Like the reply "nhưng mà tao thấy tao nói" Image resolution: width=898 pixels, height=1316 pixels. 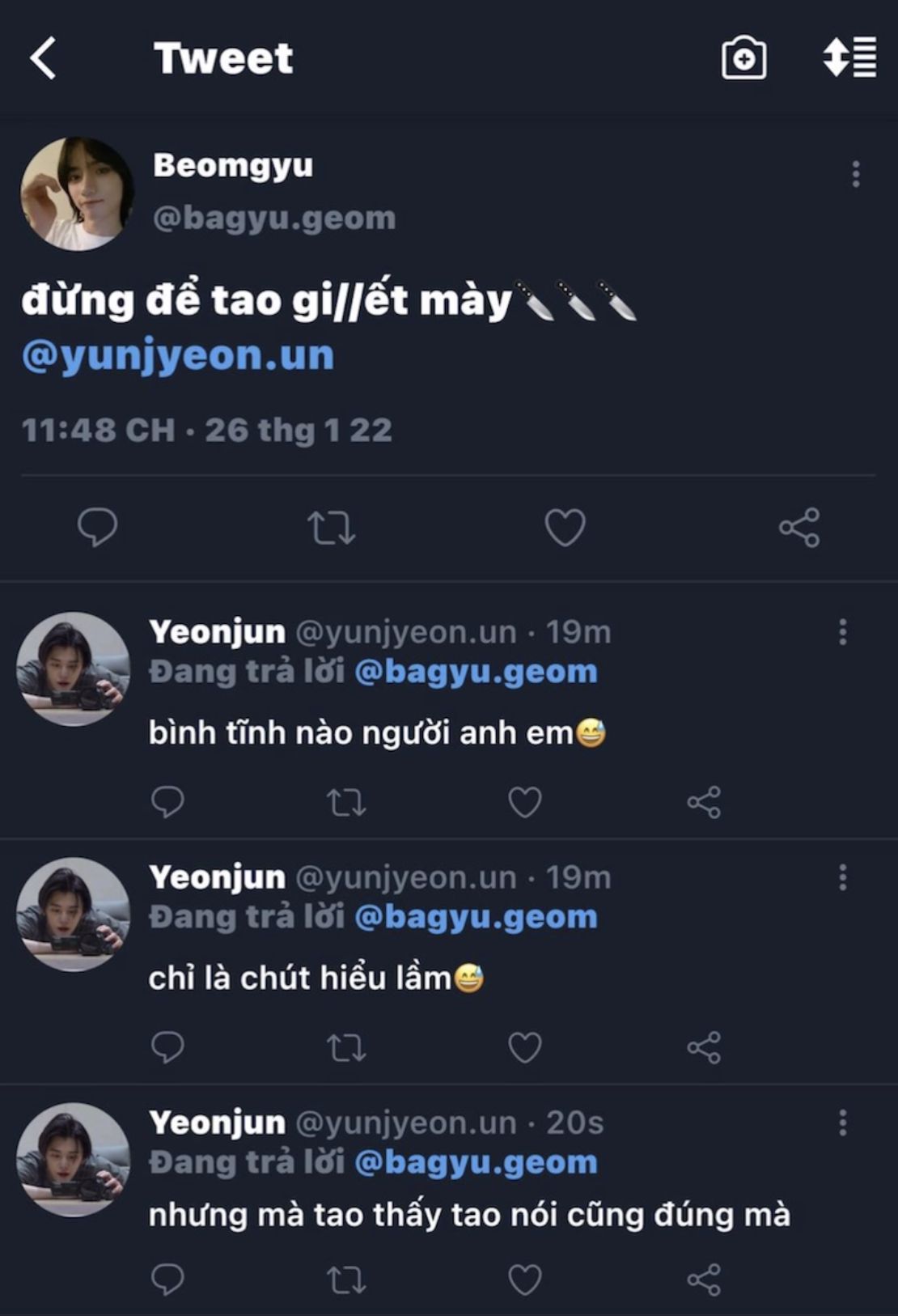coord(524,1280)
